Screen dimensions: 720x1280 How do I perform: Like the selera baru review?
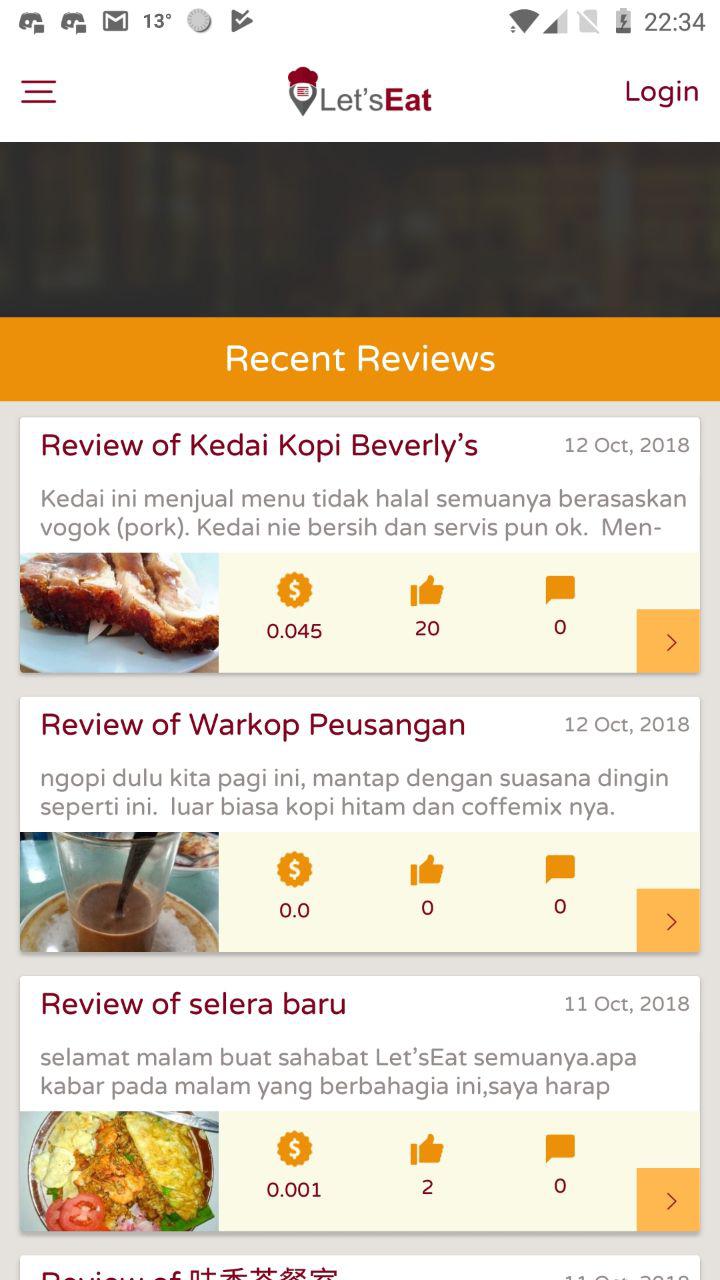427,1150
